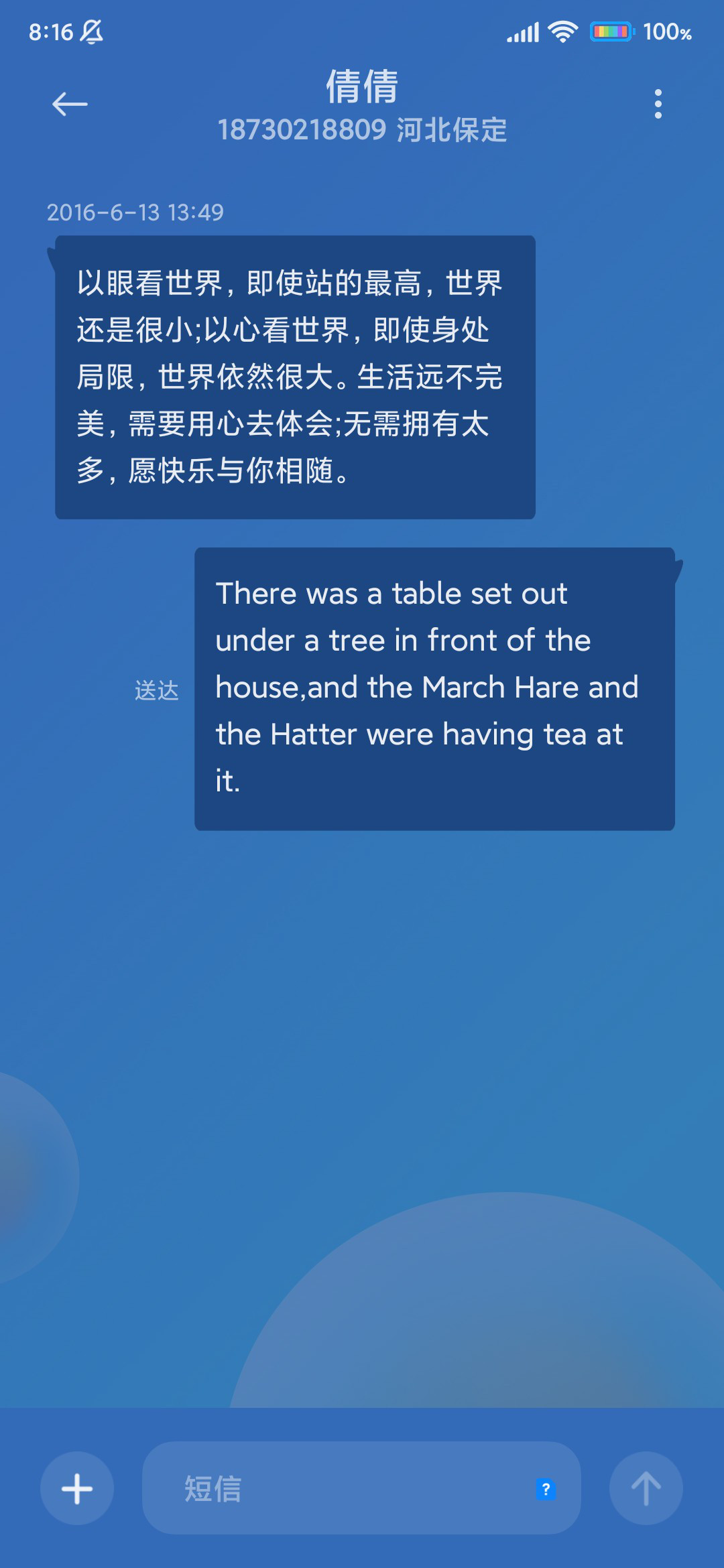Open the three-dot overflow menu
The image size is (724, 1568).
[x=658, y=104]
